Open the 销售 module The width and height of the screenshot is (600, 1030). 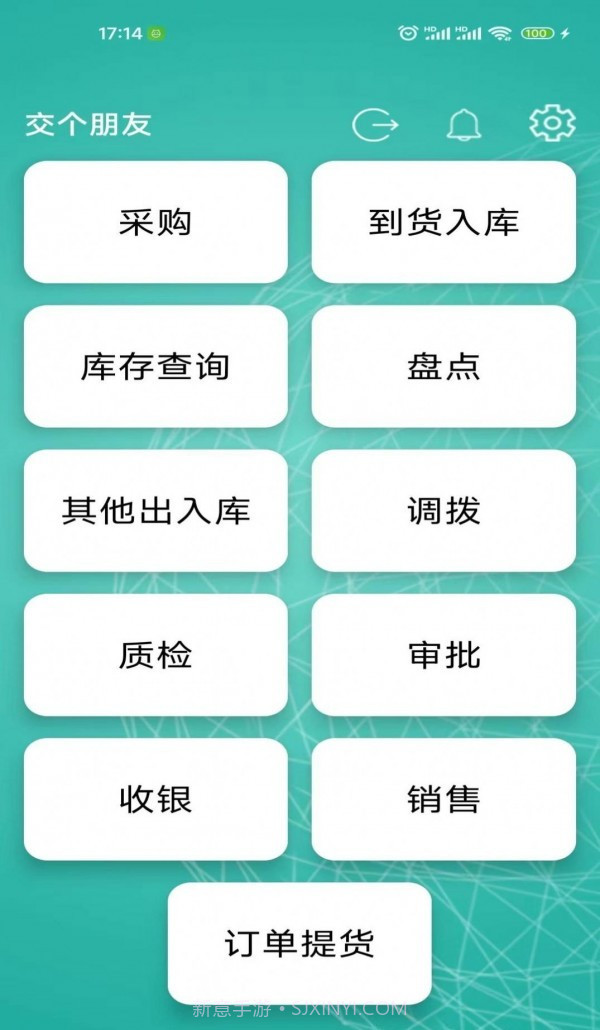444,799
